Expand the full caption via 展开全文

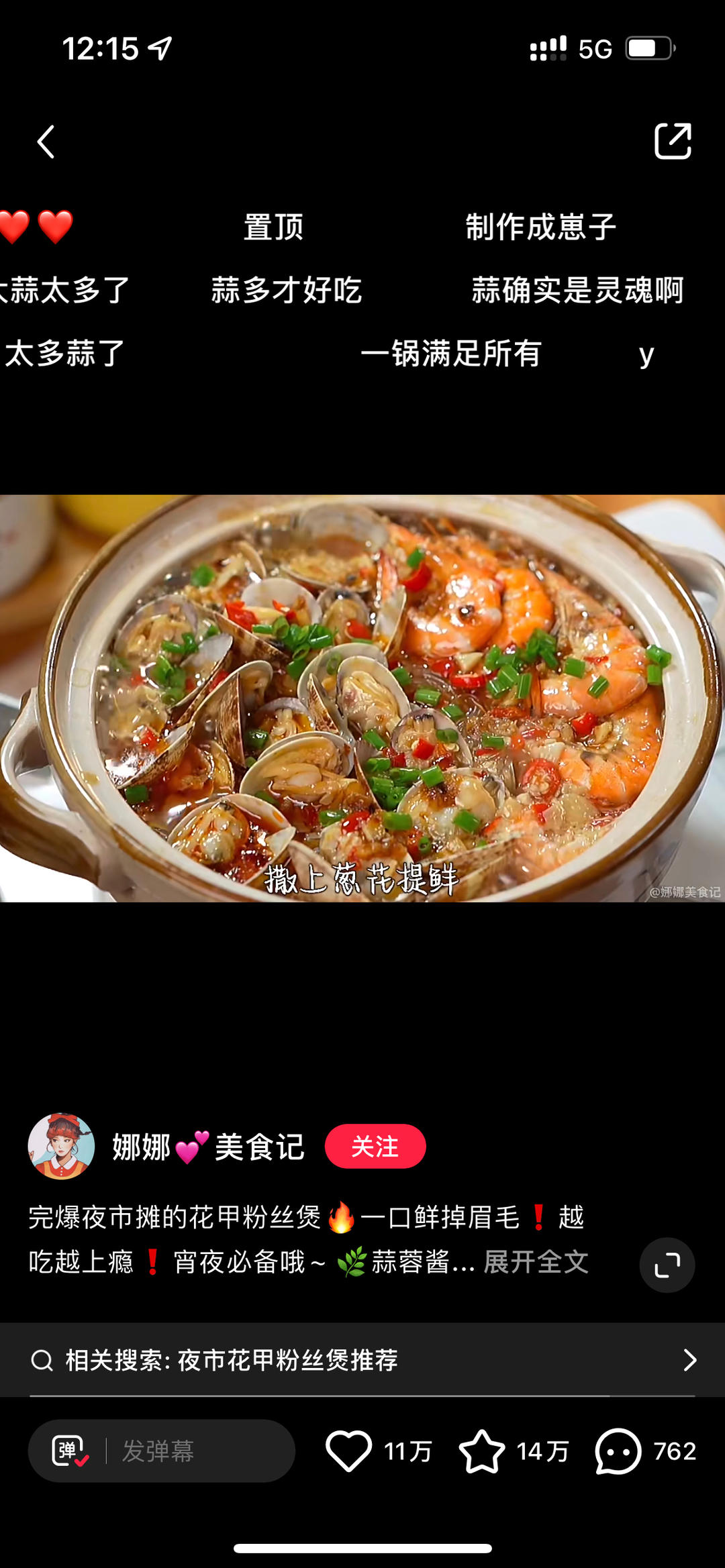[x=536, y=1262]
